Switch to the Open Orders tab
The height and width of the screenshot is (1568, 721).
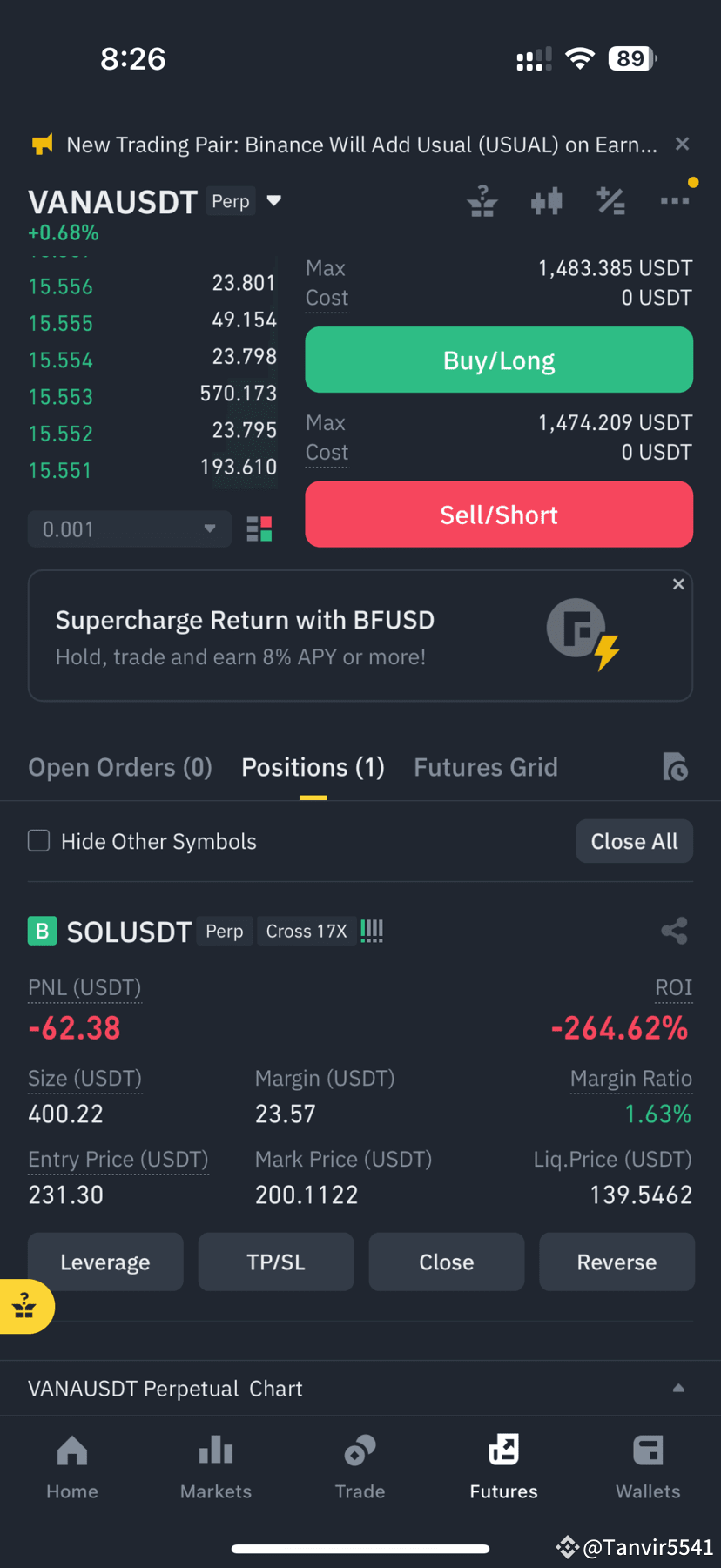(120, 767)
